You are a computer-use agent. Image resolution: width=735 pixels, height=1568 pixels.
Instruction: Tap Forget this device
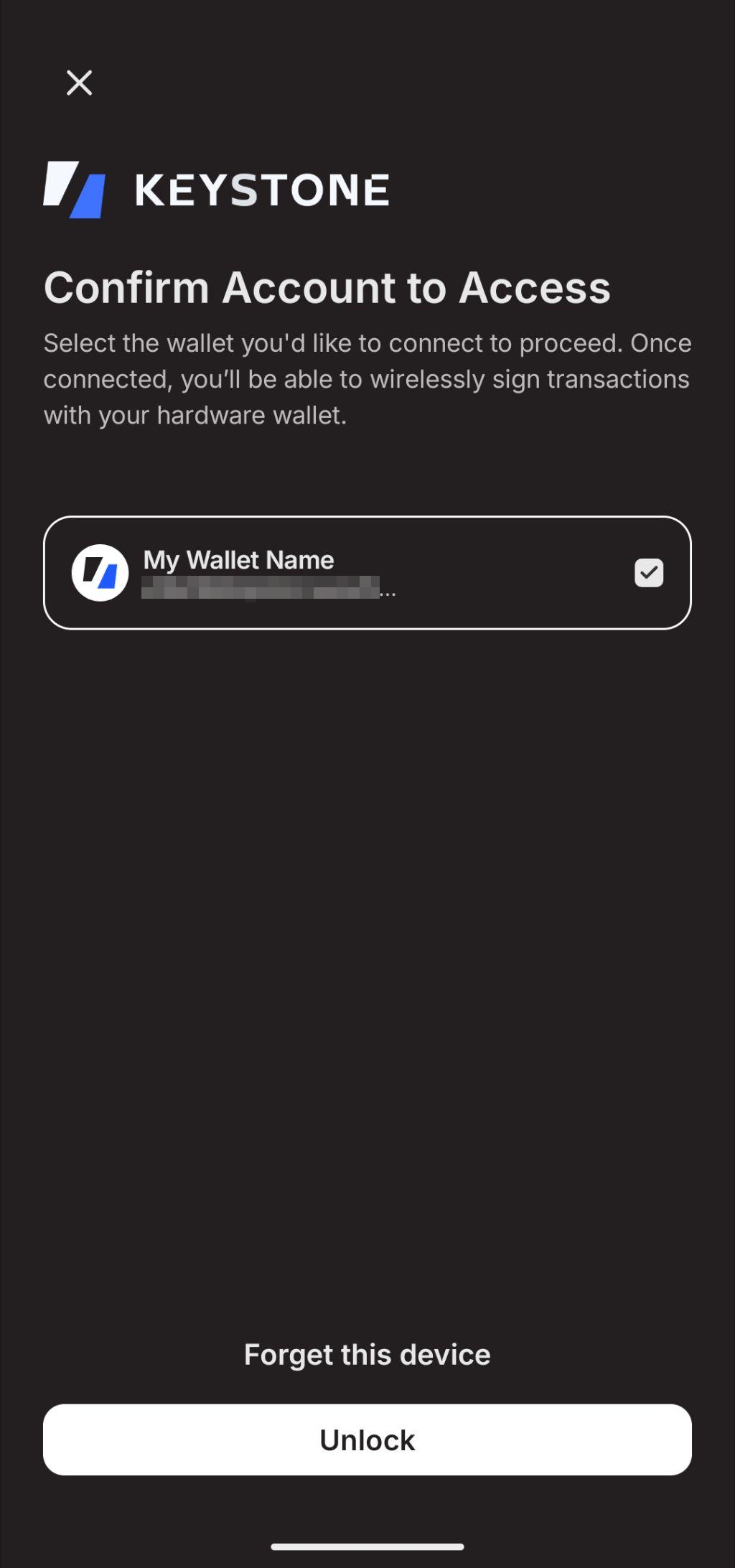point(367,1355)
